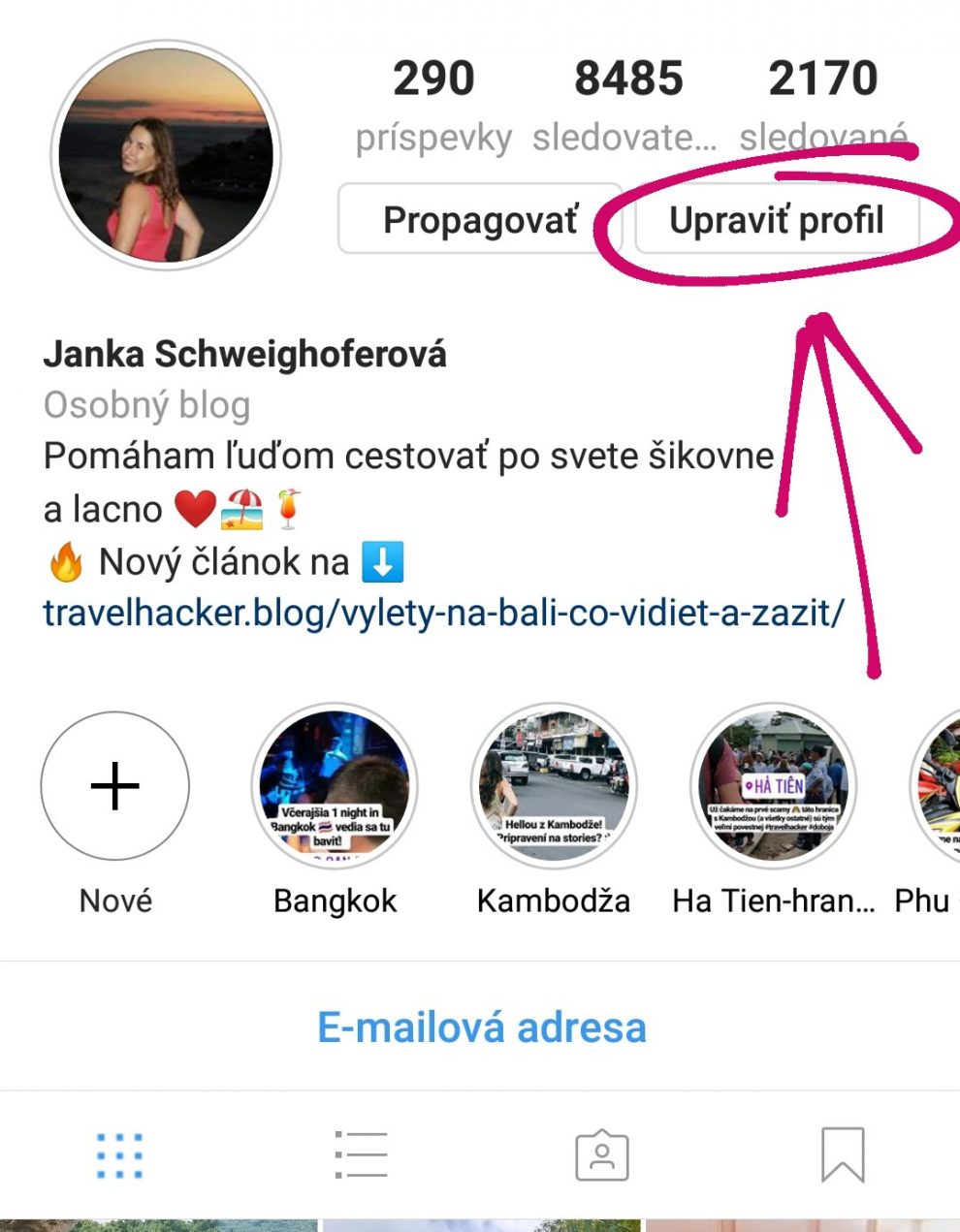The width and height of the screenshot is (960, 1232).
Task: Open the travelhacker.blog link in bio
Action: point(443,613)
